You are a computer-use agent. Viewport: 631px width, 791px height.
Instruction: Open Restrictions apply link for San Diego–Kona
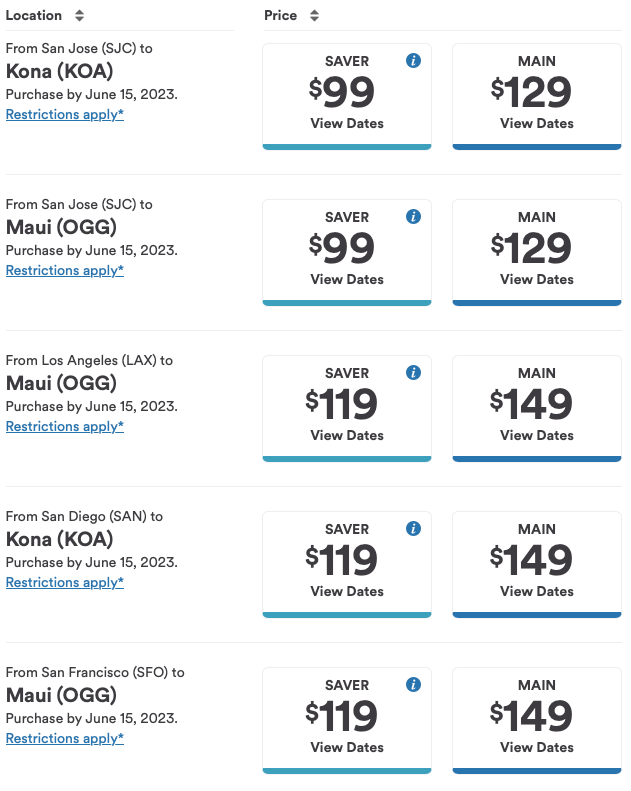[x=65, y=582]
